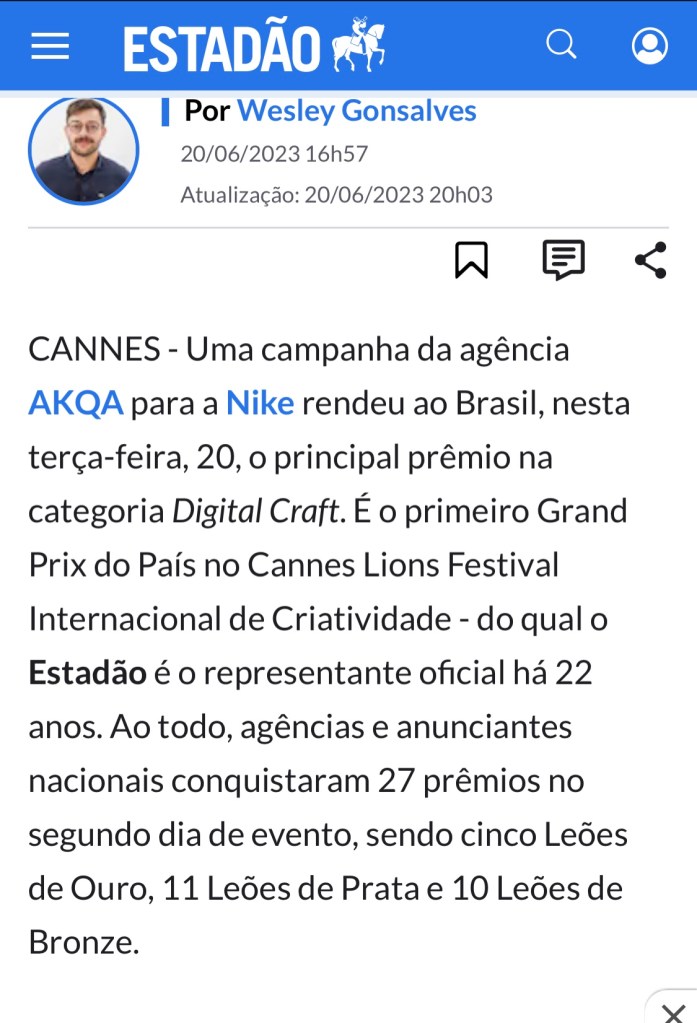Tap the Estadão logo
Image resolution: width=697 pixels, height=1023 pixels.
254,46
